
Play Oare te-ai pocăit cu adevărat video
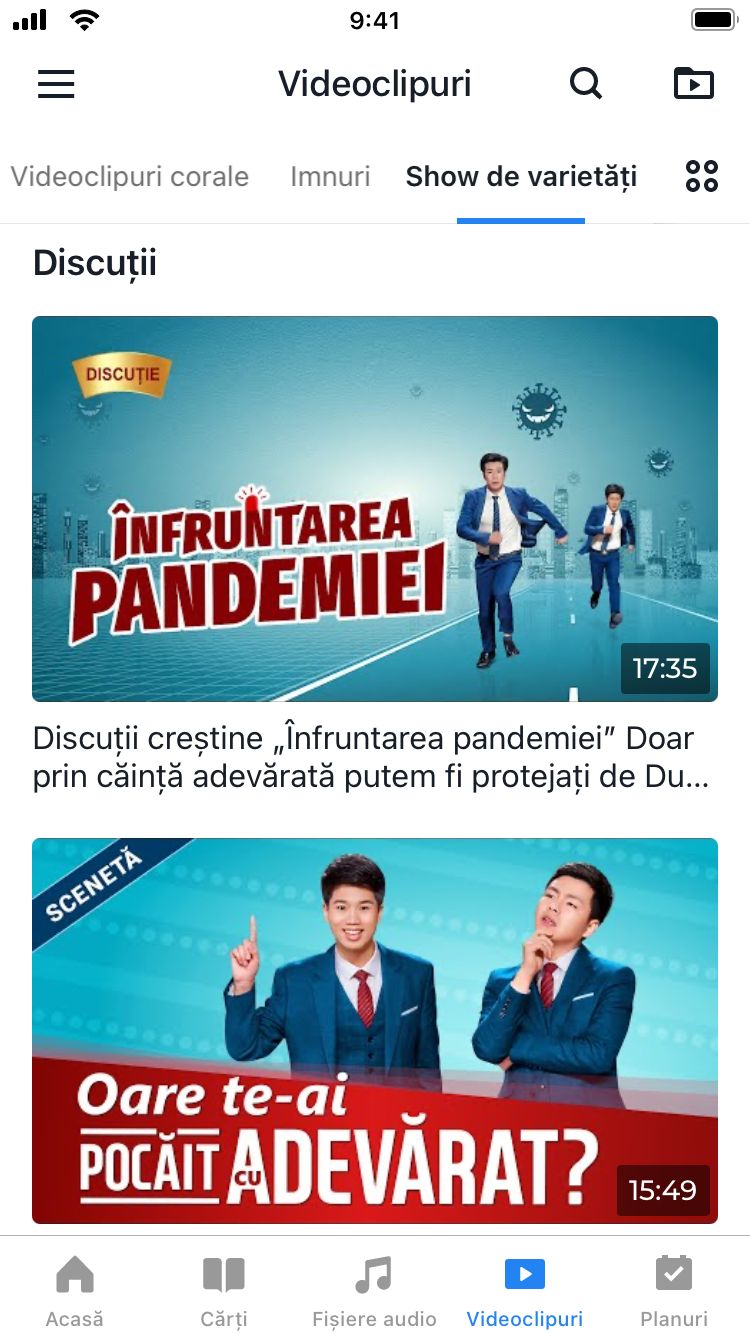pos(375,1030)
